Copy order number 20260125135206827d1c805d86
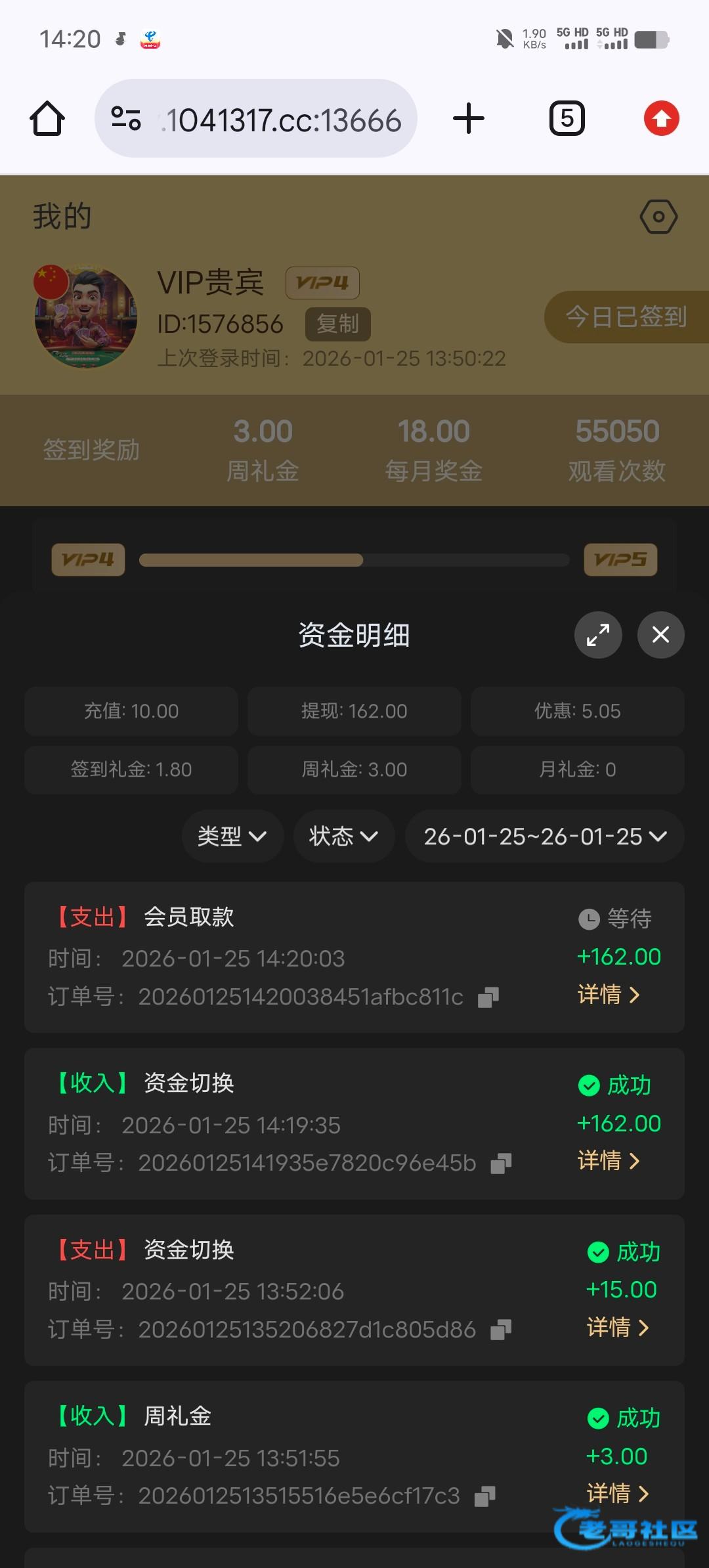The height and width of the screenshot is (1568, 709). pyautogui.click(x=501, y=1330)
